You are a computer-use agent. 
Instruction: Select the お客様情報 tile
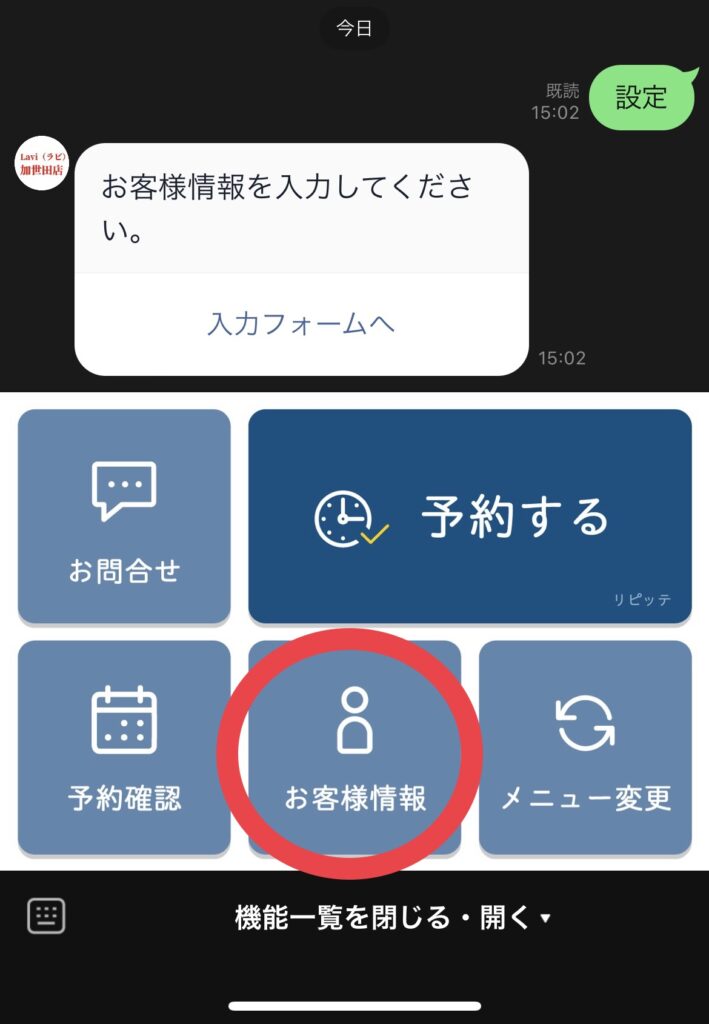[x=355, y=747]
